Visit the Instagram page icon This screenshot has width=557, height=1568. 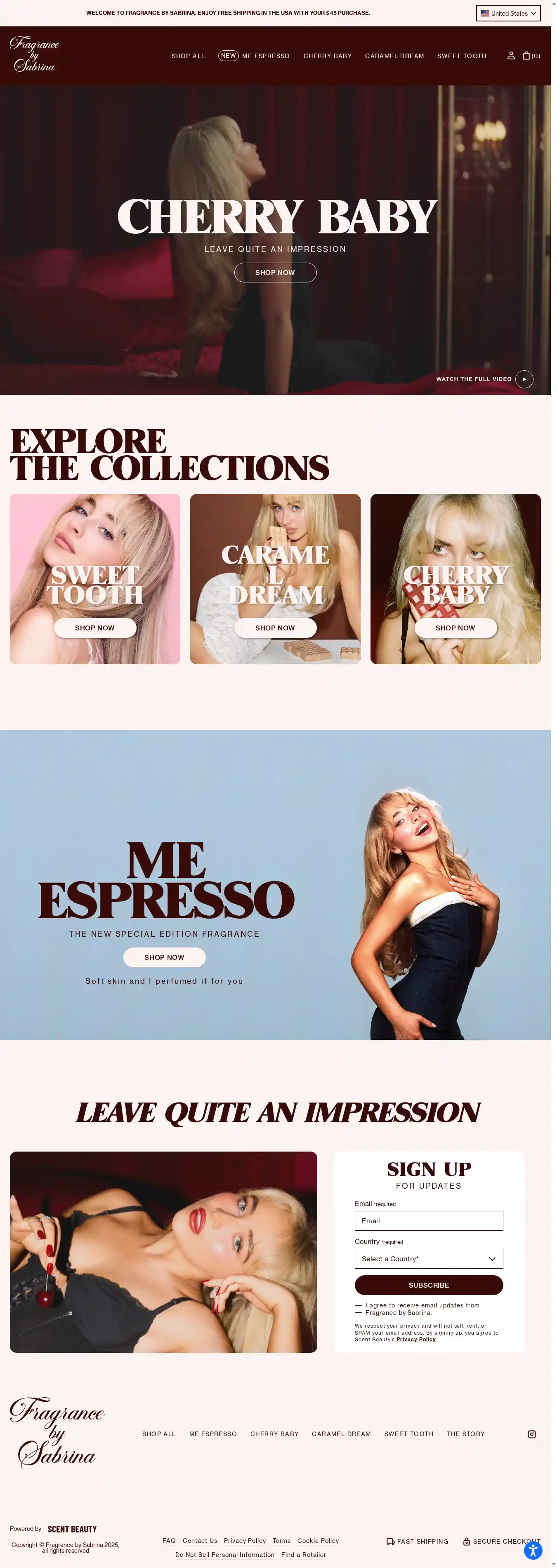(531, 1434)
